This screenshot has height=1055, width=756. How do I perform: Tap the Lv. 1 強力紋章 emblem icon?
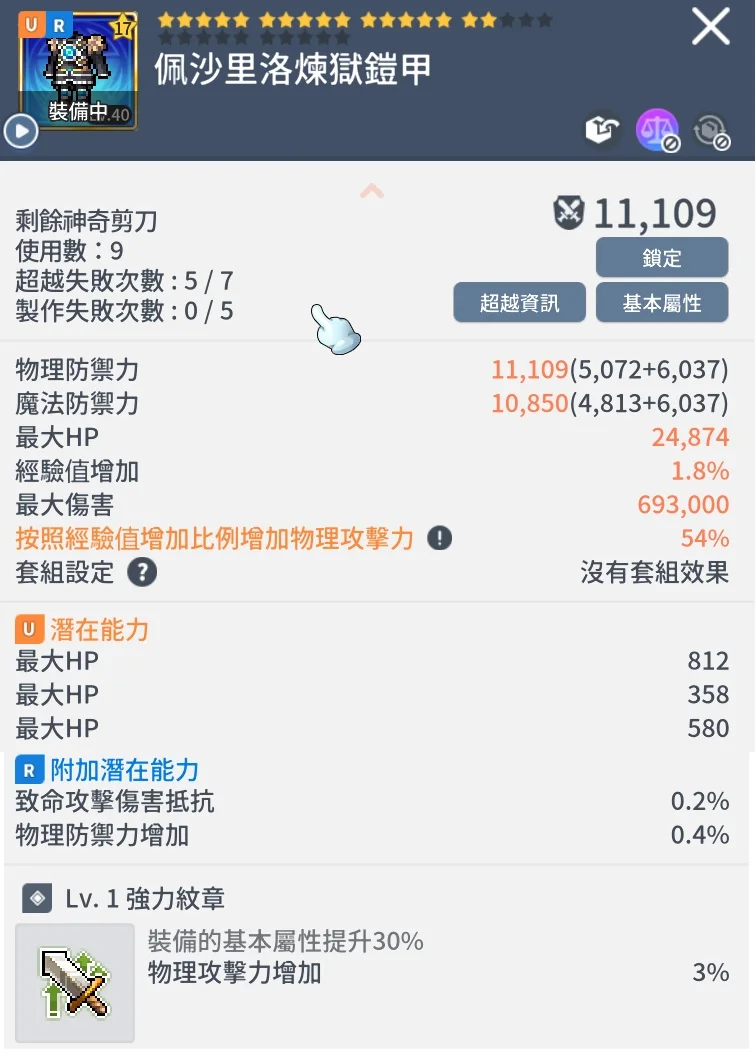click(75, 984)
